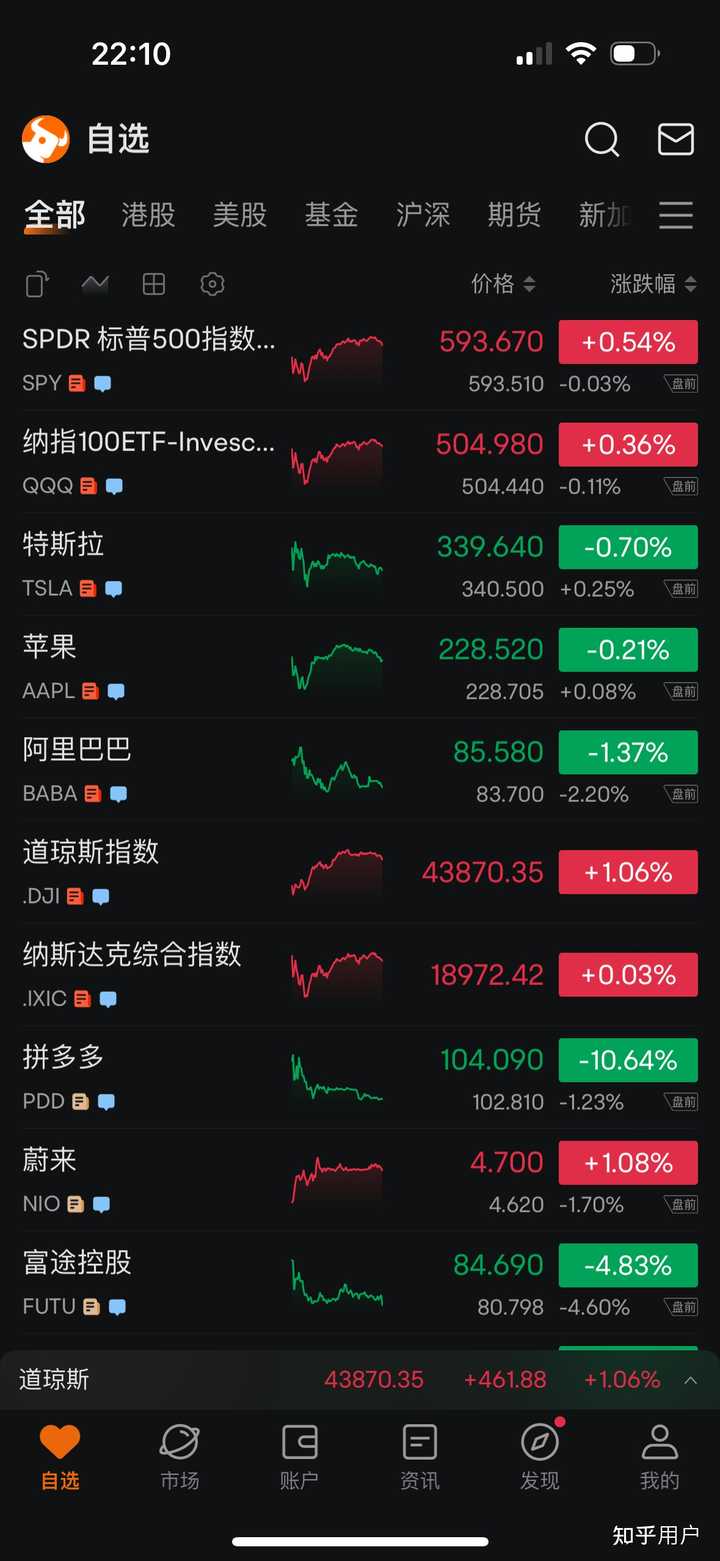This screenshot has height=1561, width=720.
Task: Select the 基金 tab
Action: tap(331, 215)
